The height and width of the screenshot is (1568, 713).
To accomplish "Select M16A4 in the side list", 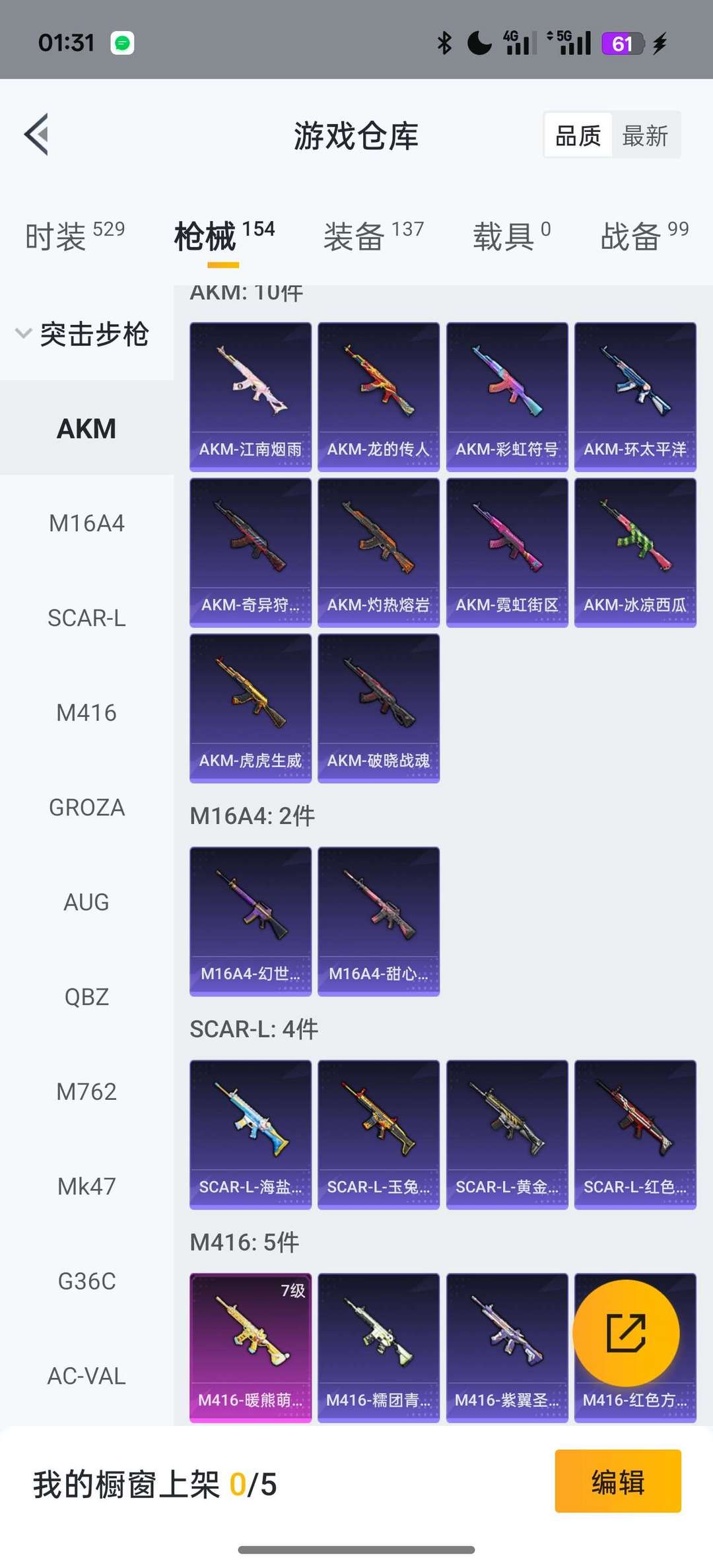I will (x=86, y=524).
